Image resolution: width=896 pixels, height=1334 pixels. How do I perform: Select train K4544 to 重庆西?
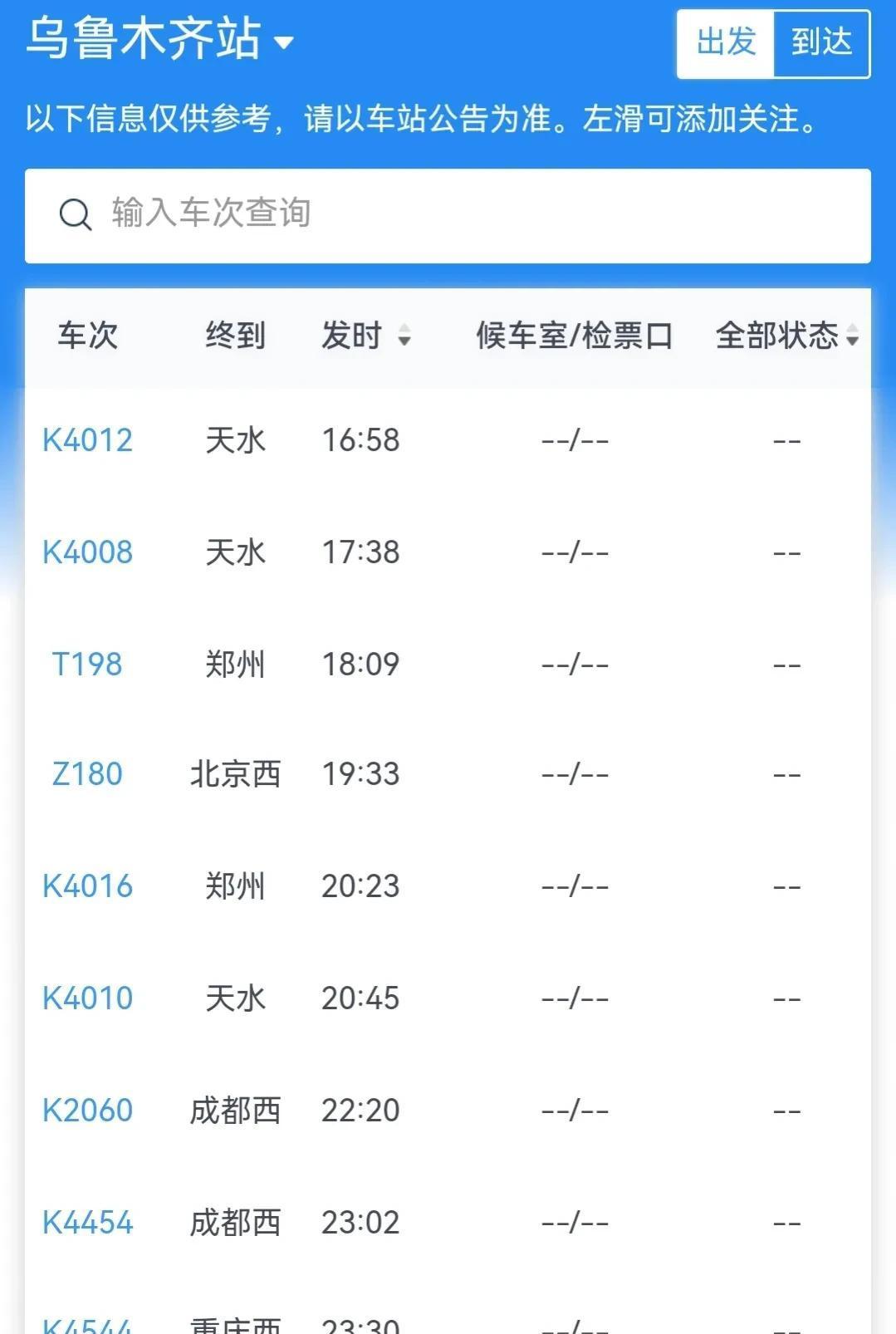(x=88, y=1321)
